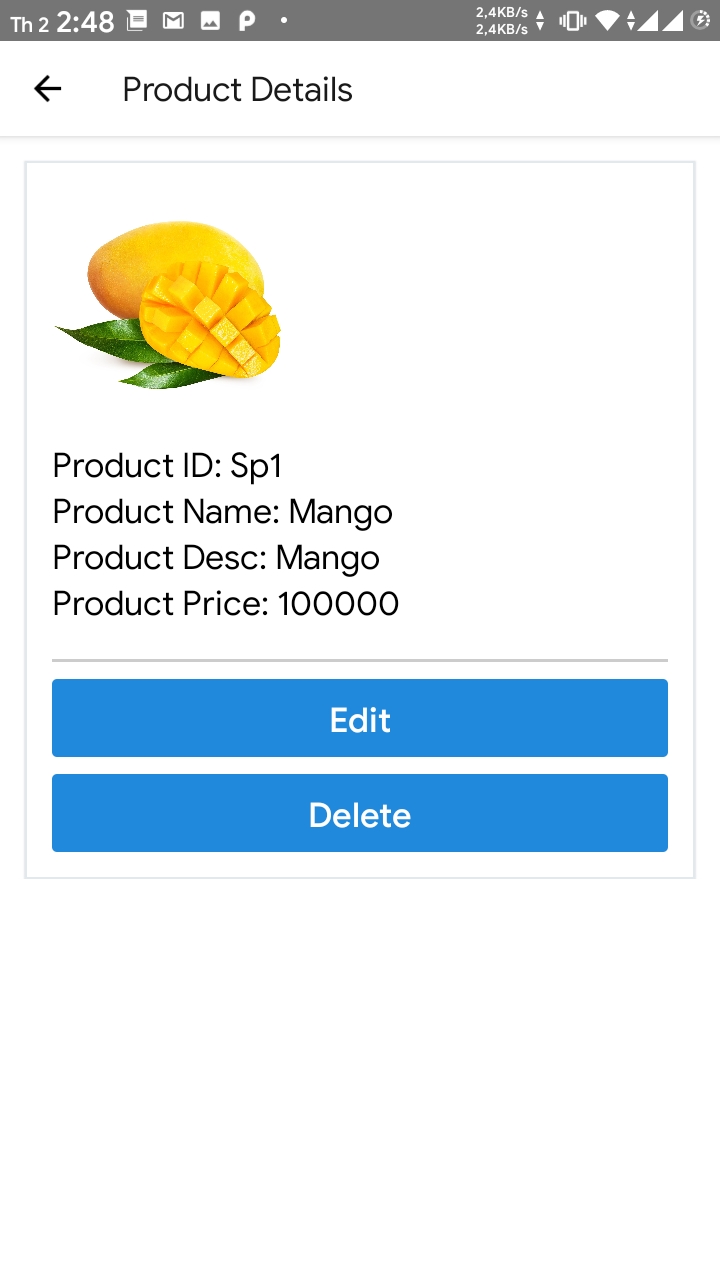This screenshot has height=1280, width=720.
Task: Tap the data saver status icon
Action: point(631,19)
